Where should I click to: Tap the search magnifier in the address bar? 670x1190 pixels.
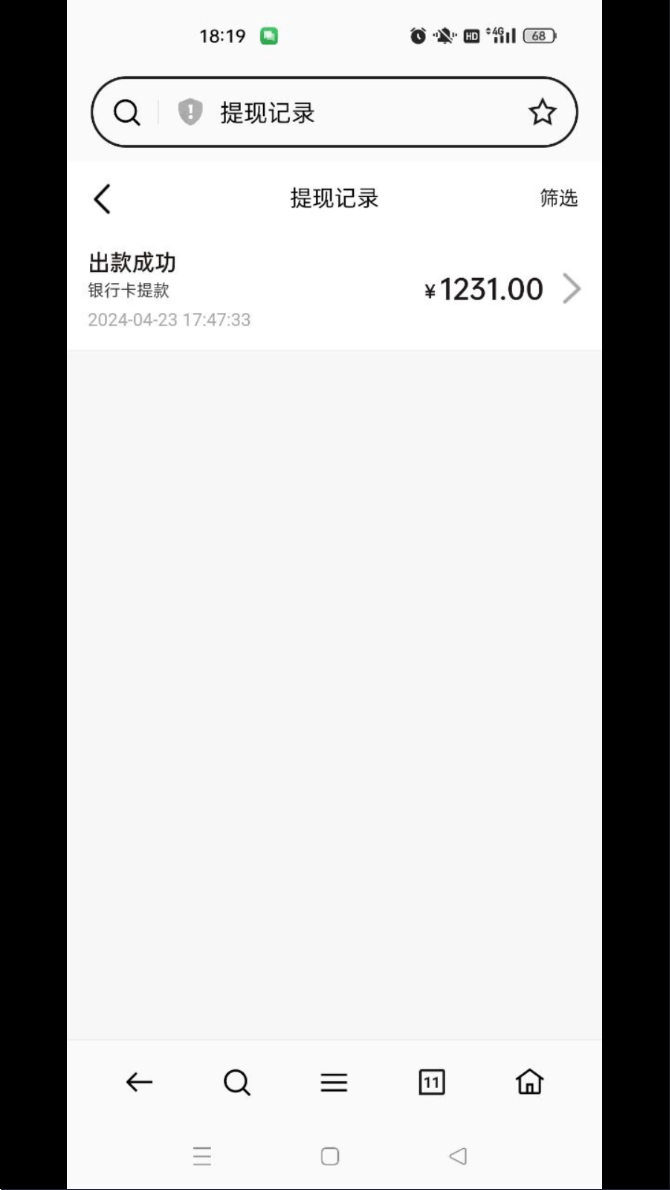(127, 113)
